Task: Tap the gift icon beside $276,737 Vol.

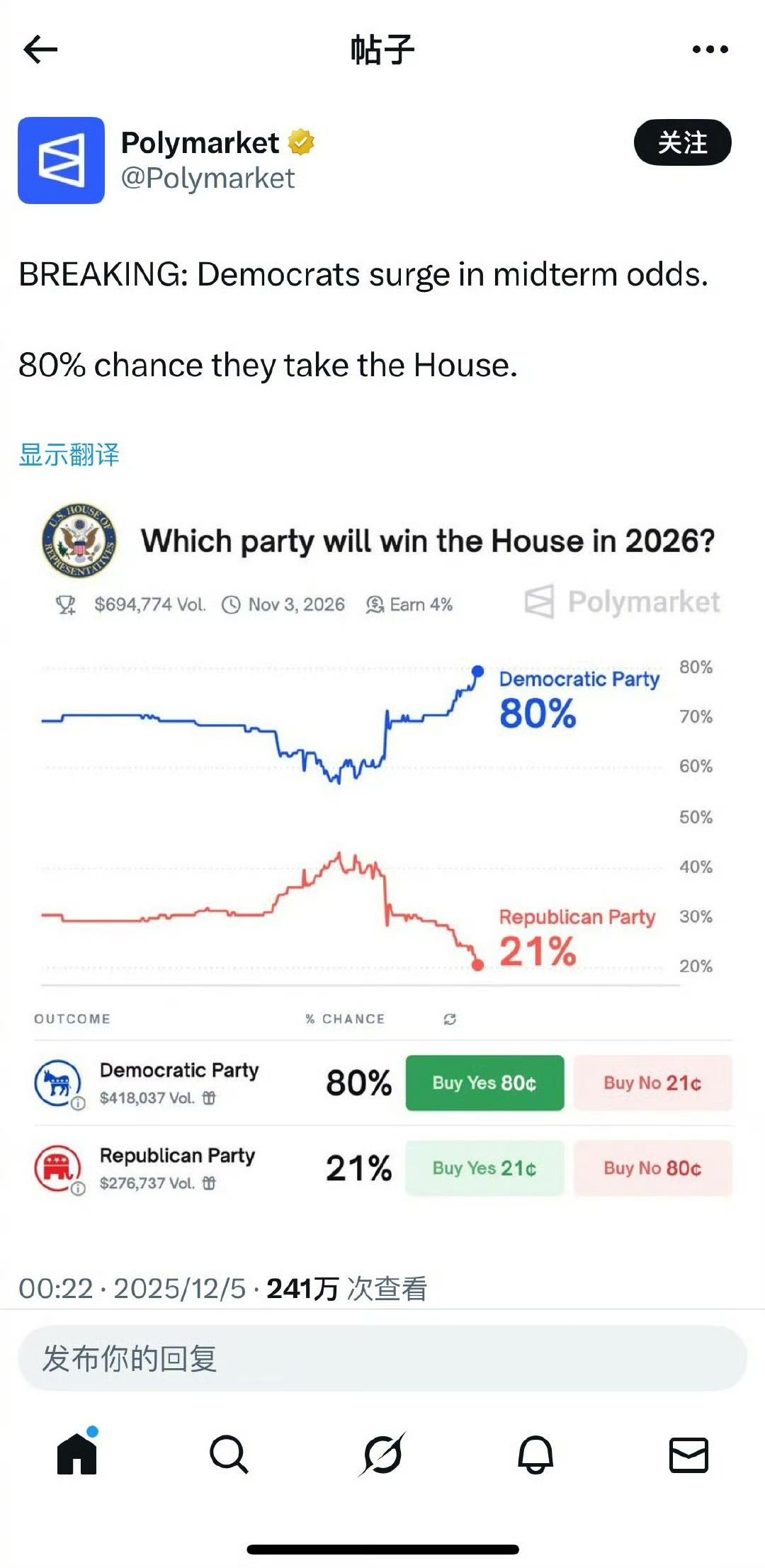Action: point(209,1182)
